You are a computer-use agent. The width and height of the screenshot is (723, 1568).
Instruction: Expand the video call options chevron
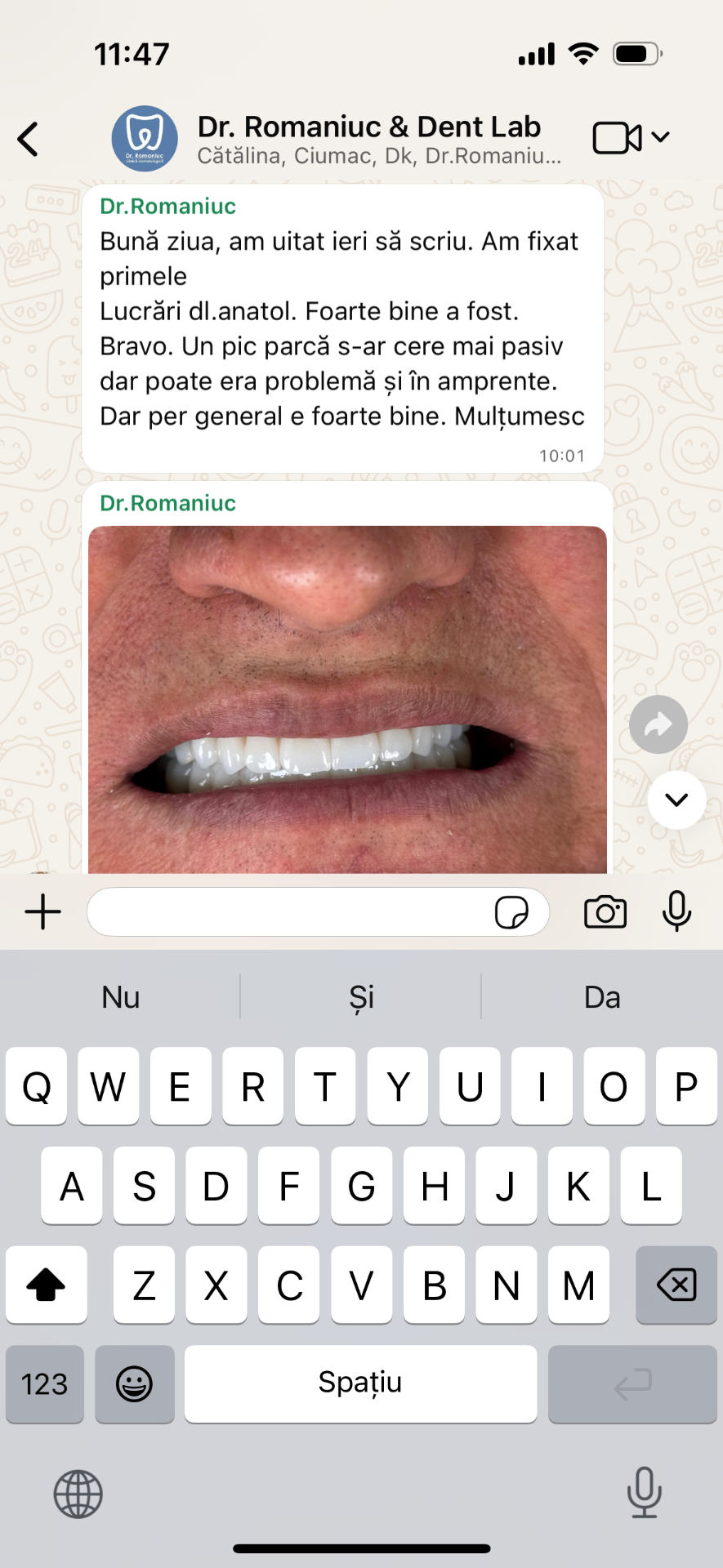tap(659, 137)
